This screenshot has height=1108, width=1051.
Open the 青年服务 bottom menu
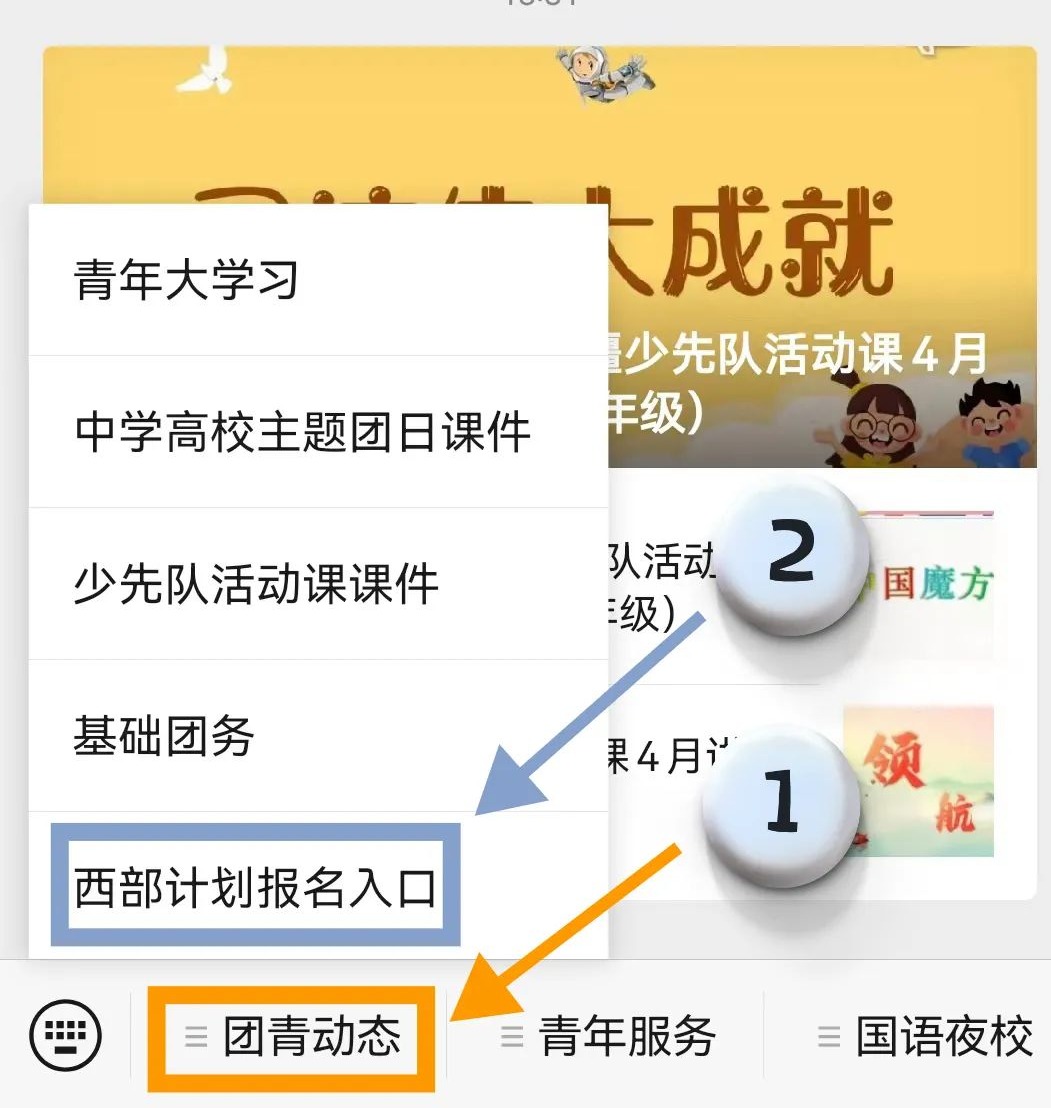pos(608,1037)
